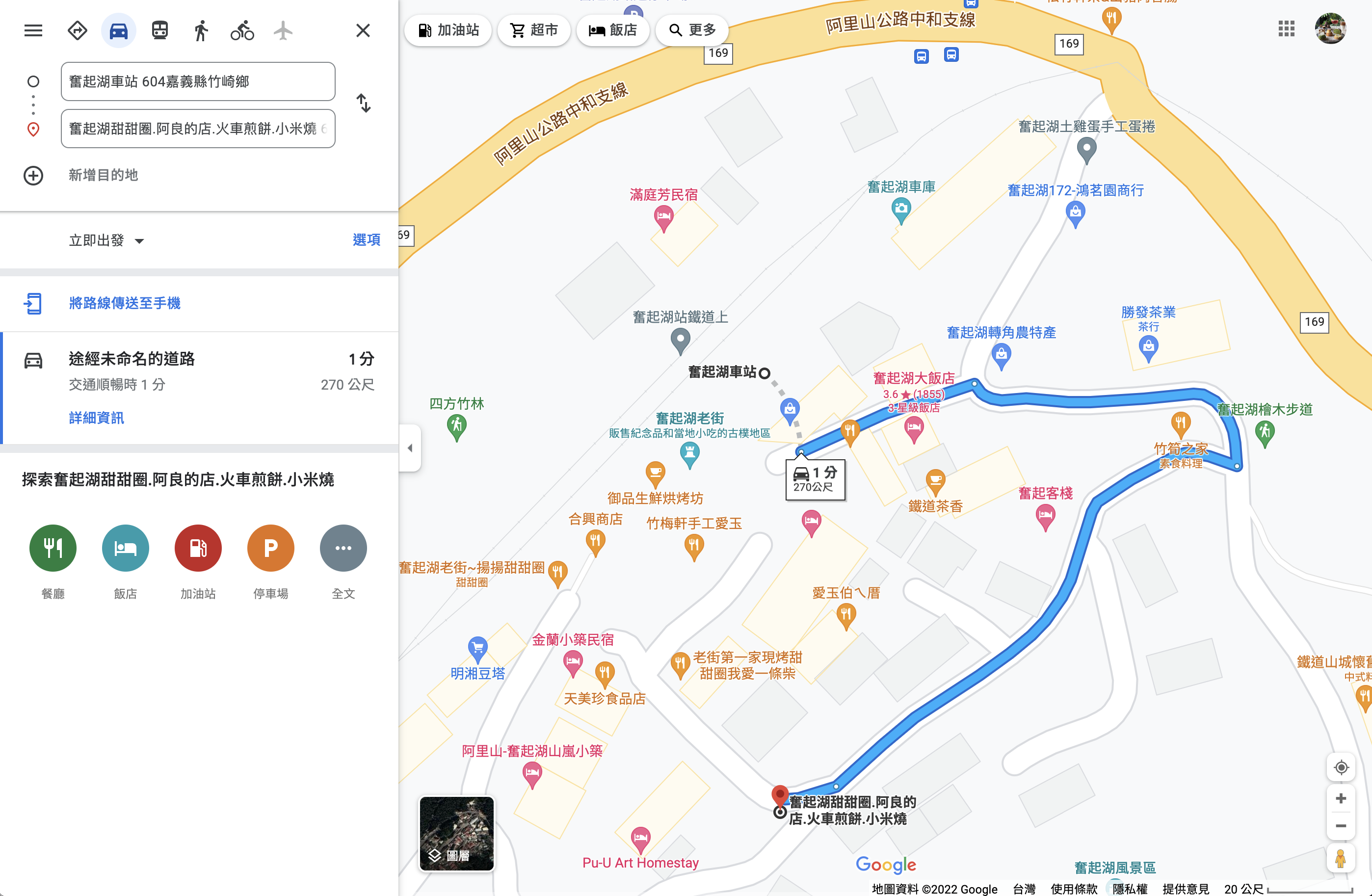Expand the 立即出發 departure time dropdown
Viewport: 1372px width, 896px height.
tap(106, 240)
